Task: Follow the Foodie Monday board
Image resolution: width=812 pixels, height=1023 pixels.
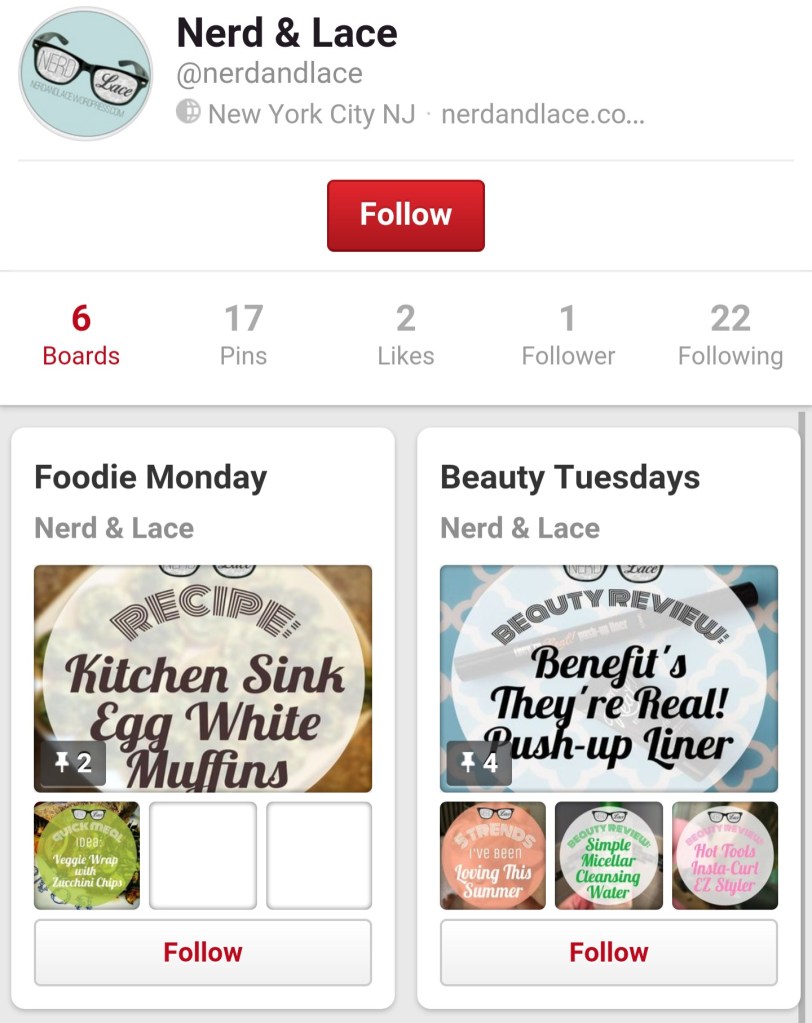Action: click(203, 952)
